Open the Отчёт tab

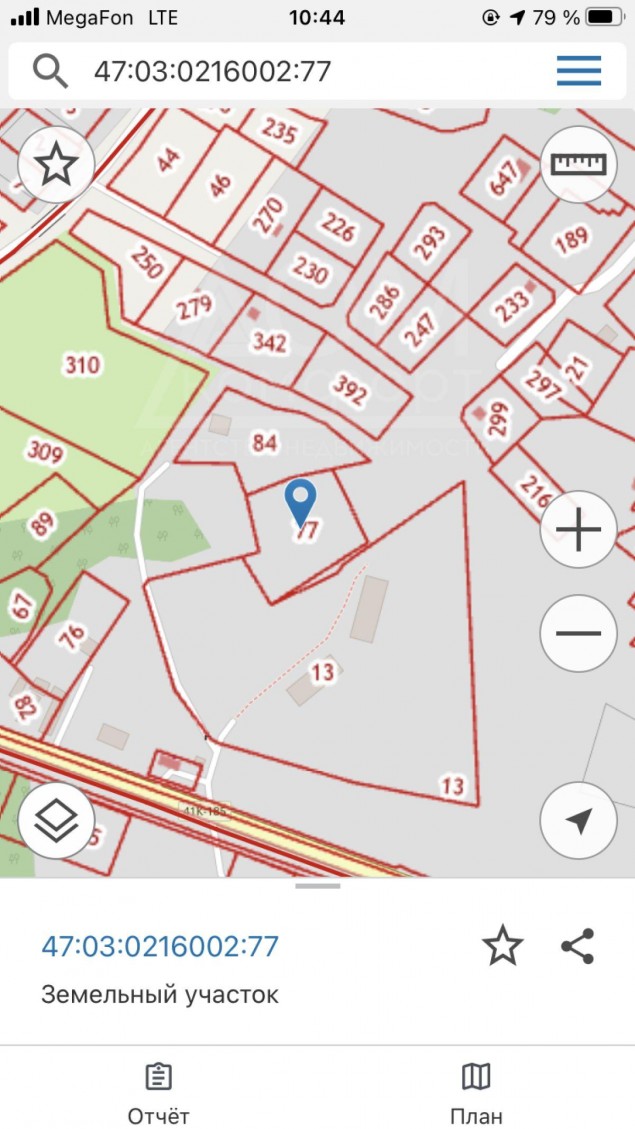[158, 1093]
